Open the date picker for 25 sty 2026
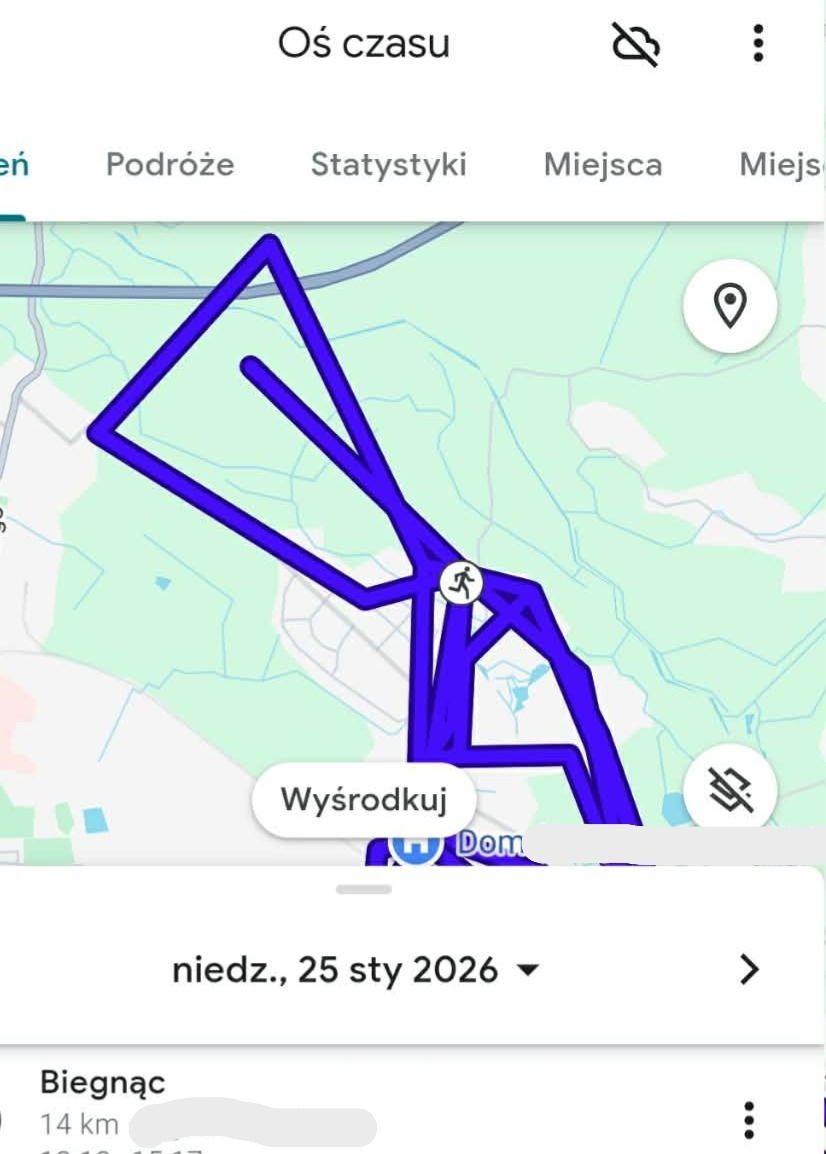The width and height of the screenshot is (826, 1154). click(x=355, y=970)
